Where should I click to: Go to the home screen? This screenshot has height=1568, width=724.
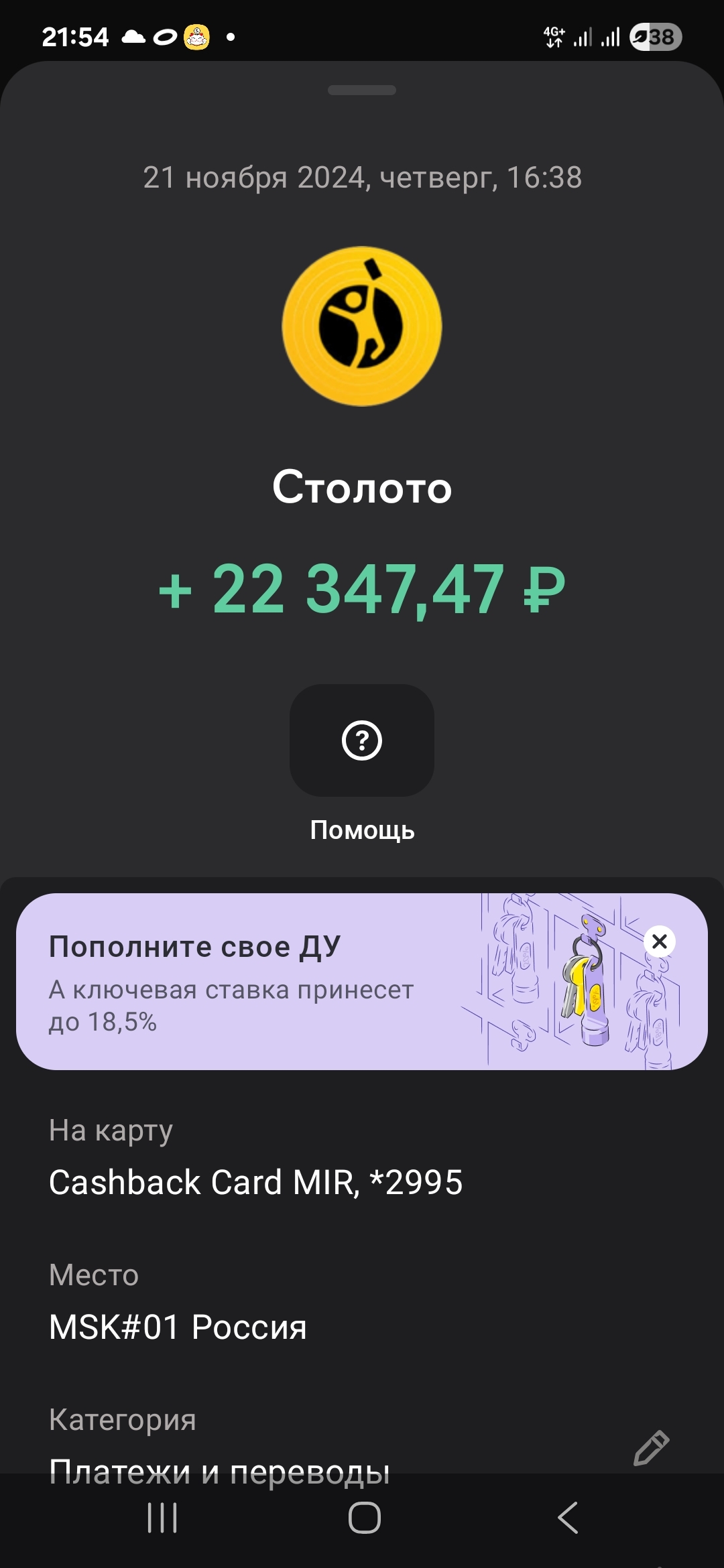(x=364, y=1518)
